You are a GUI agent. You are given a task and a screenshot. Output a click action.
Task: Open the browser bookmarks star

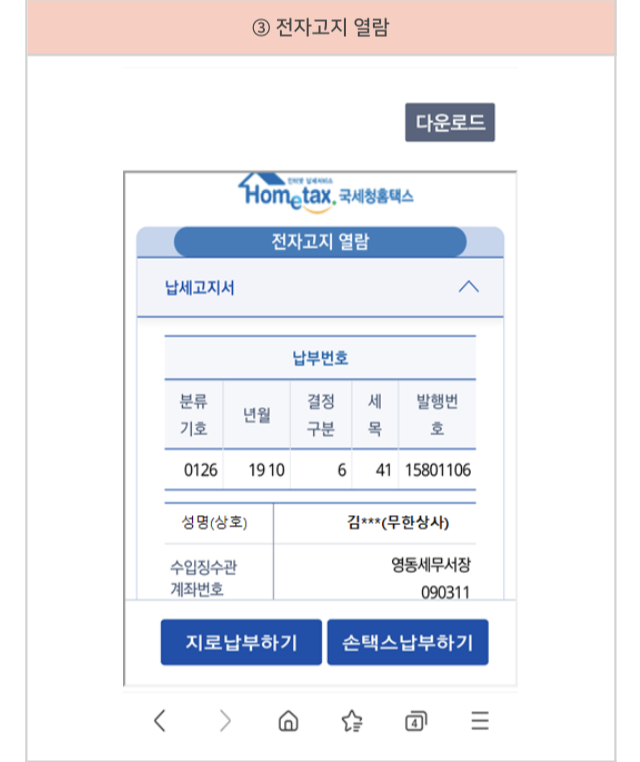coord(352,720)
